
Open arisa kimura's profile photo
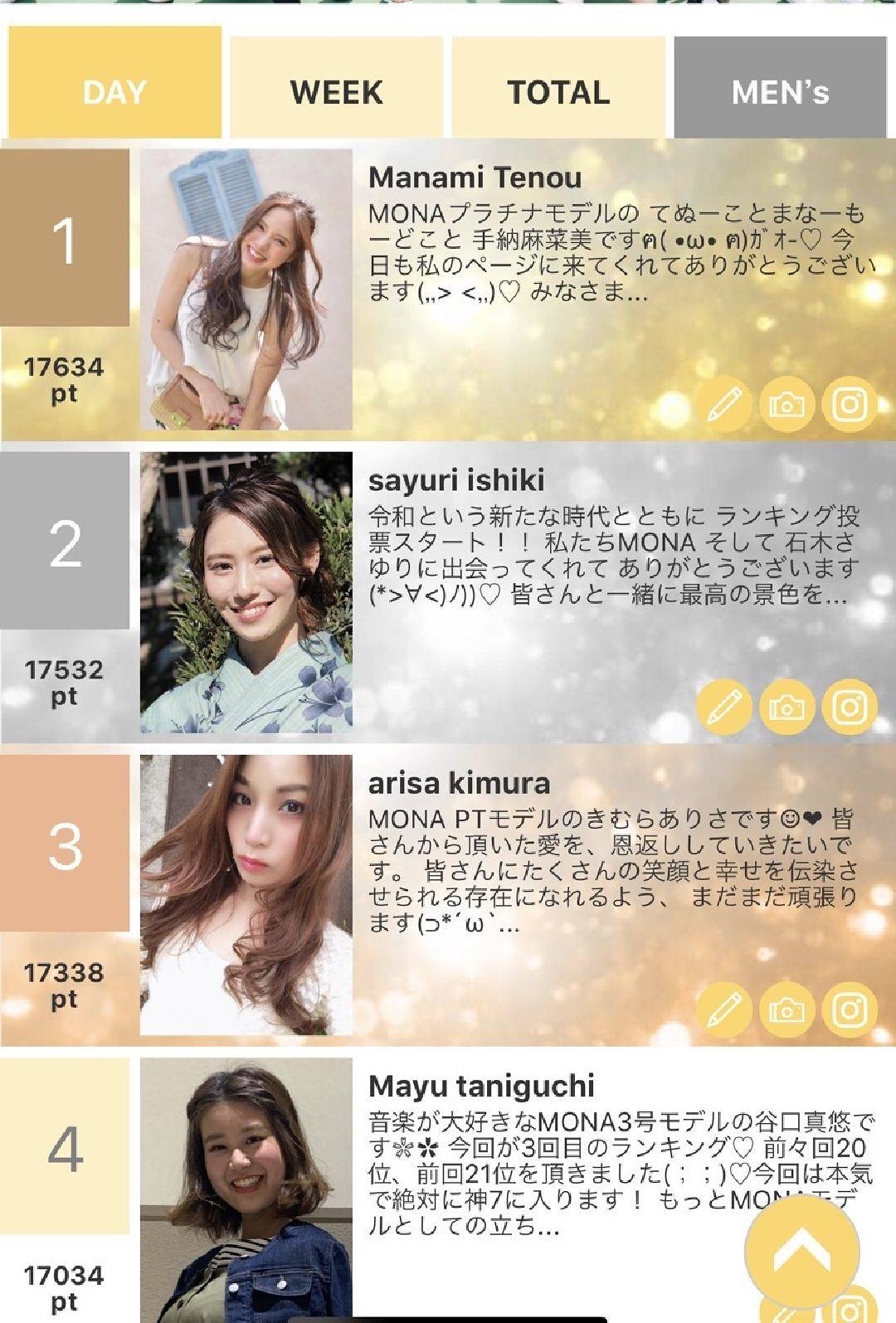click(x=246, y=895)
